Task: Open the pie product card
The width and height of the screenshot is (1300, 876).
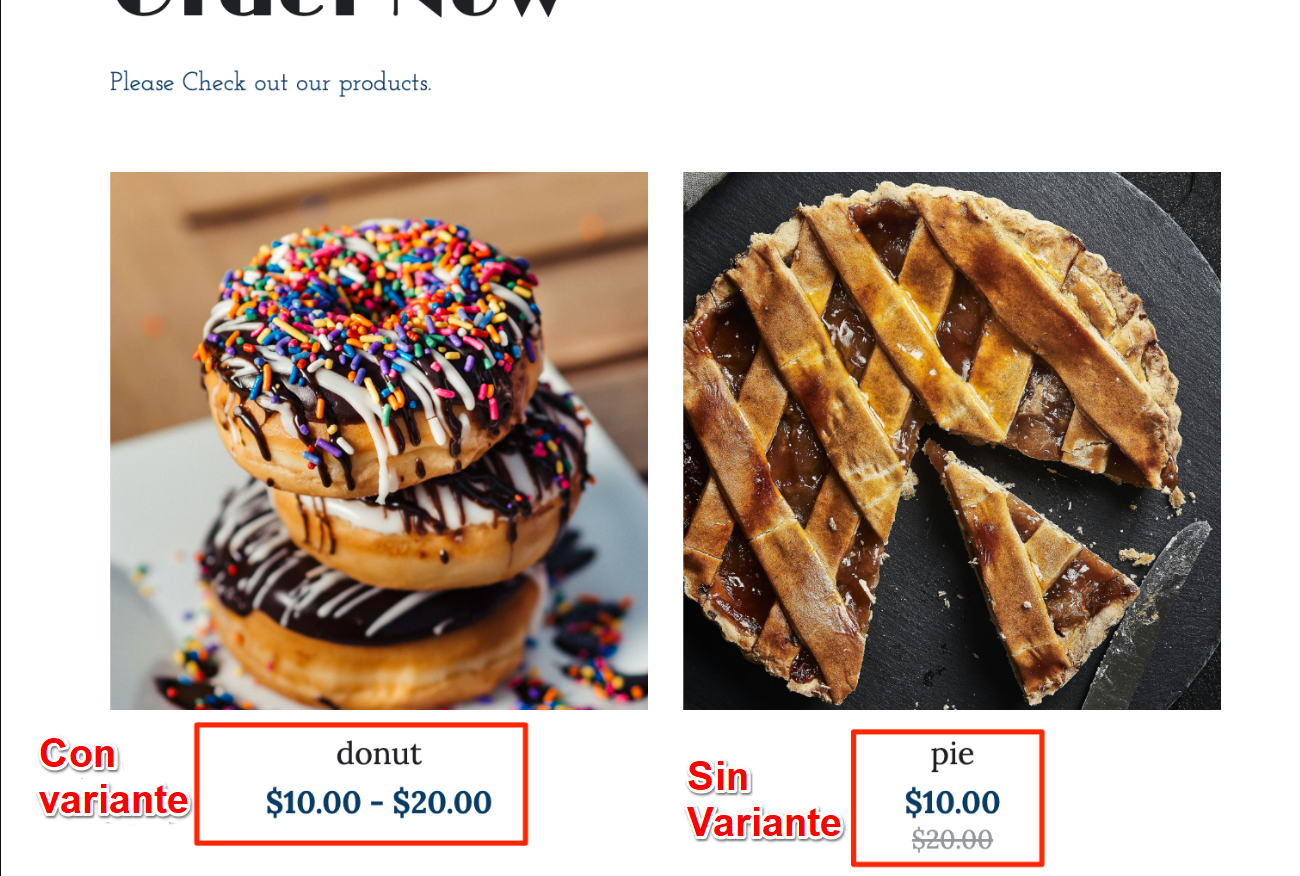Action: [x=951, y=440]
